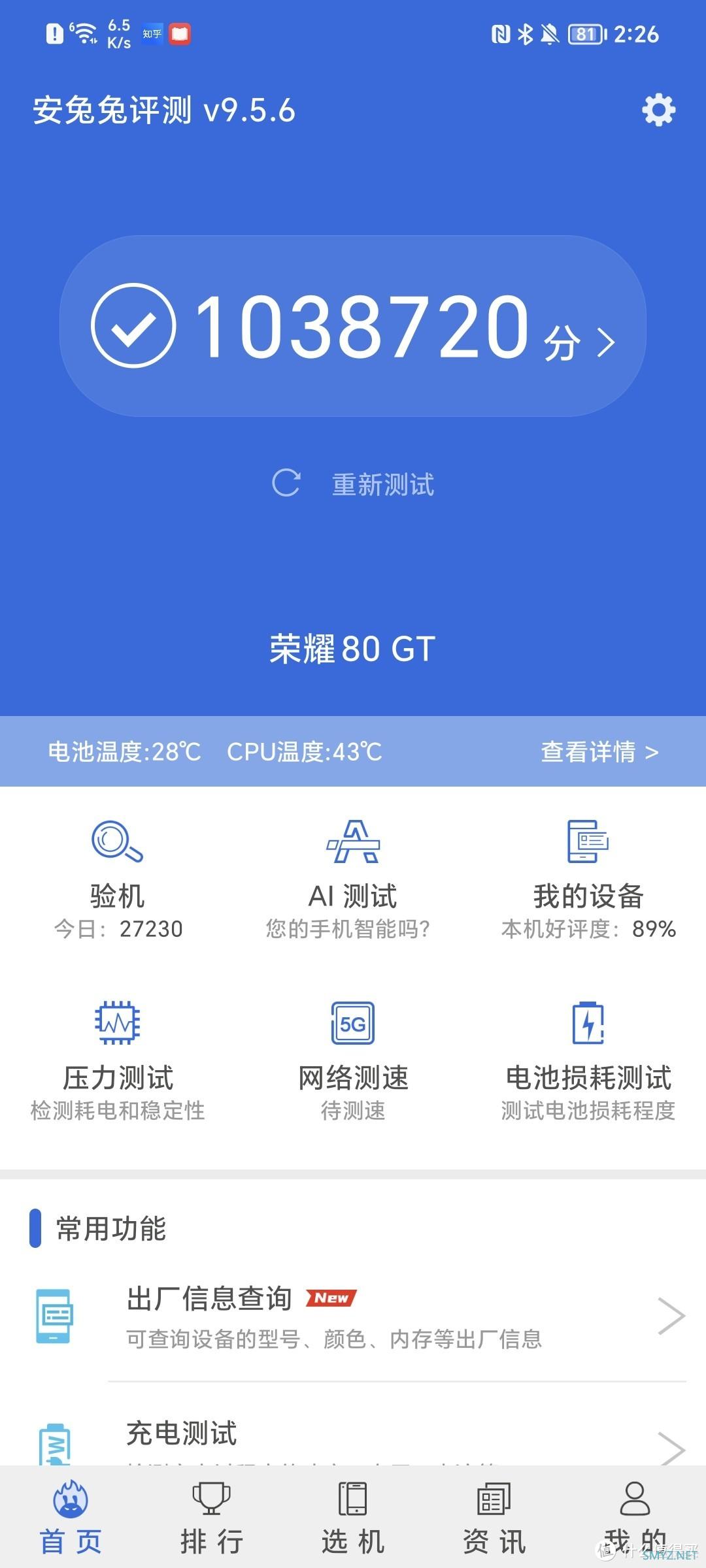Open 电池损耗测试 battery wear test
The height and width of the screenshot is (1568, 706).
click(588, 1060)
